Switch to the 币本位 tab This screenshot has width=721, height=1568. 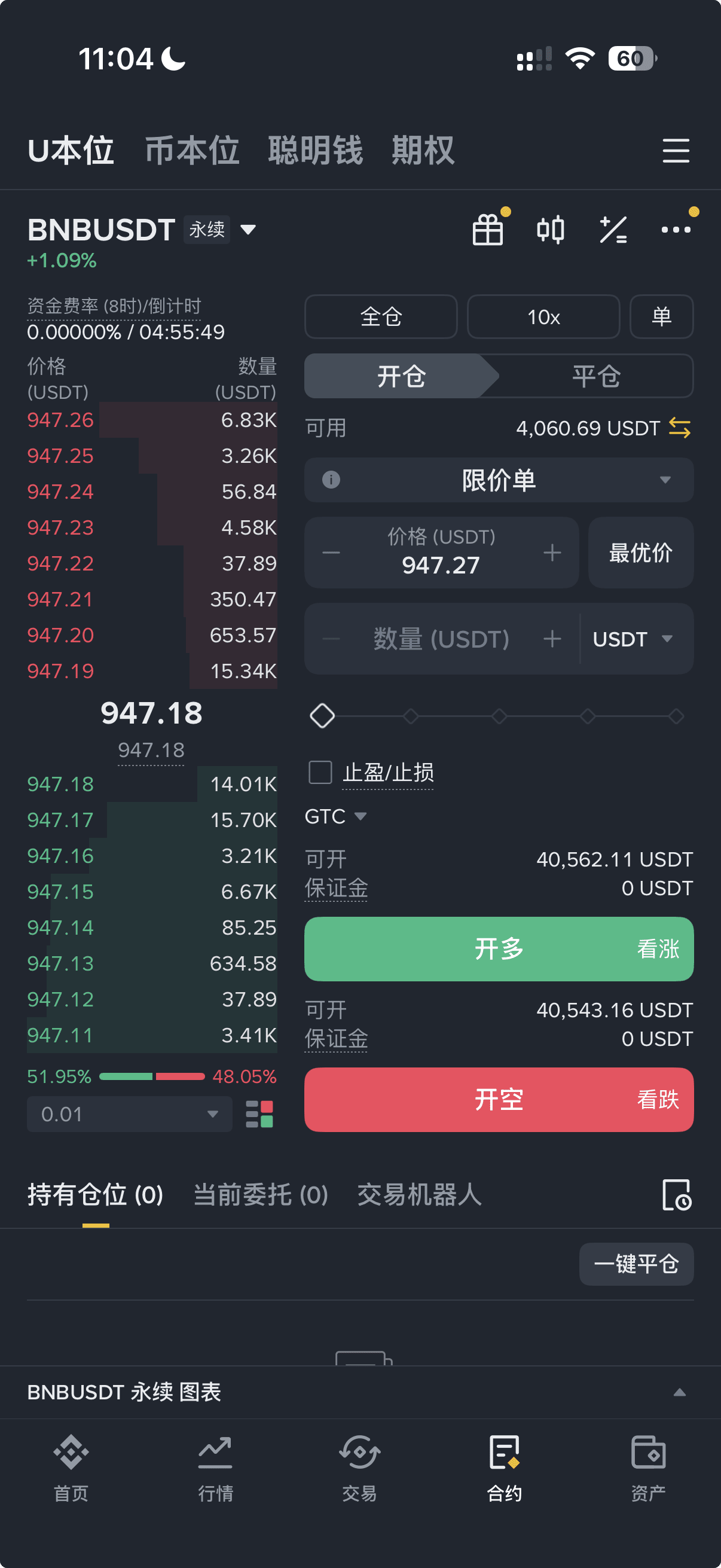pyautogui.click(x=192, y=150)
